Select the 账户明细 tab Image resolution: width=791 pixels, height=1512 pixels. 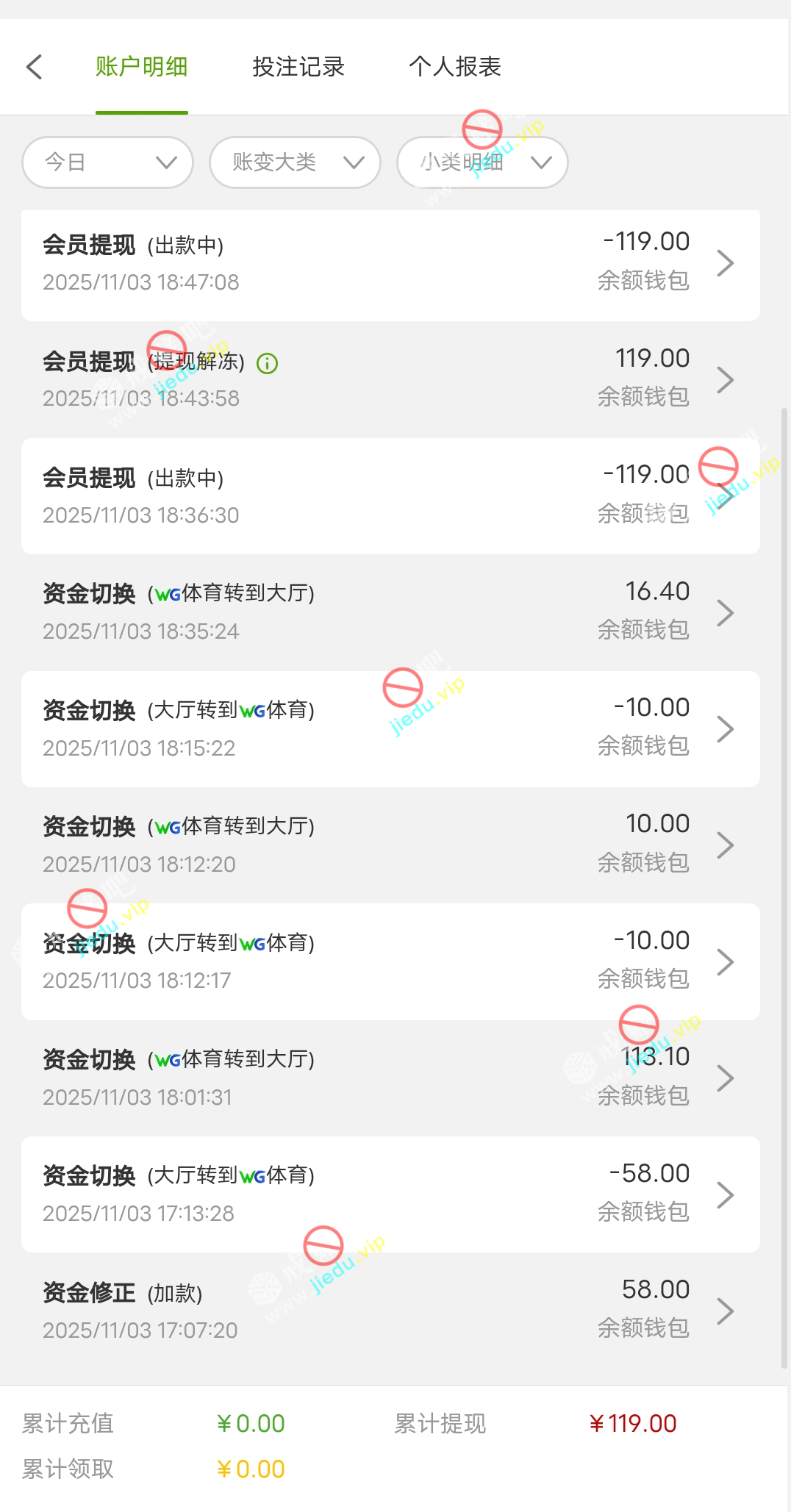point(141,67)
